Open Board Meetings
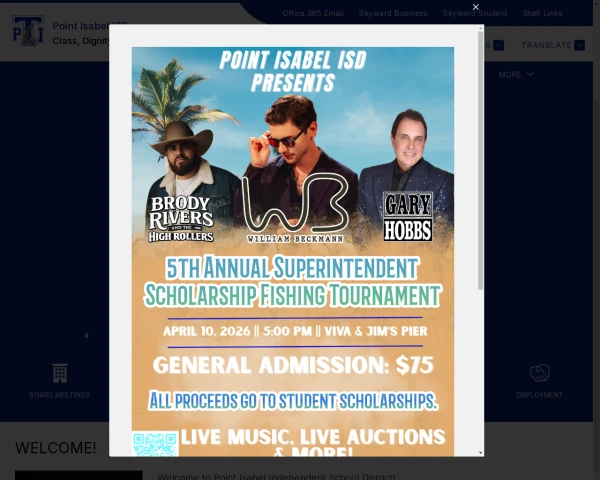600x480 pixels. pyautogui.click(x=59, y=381)
